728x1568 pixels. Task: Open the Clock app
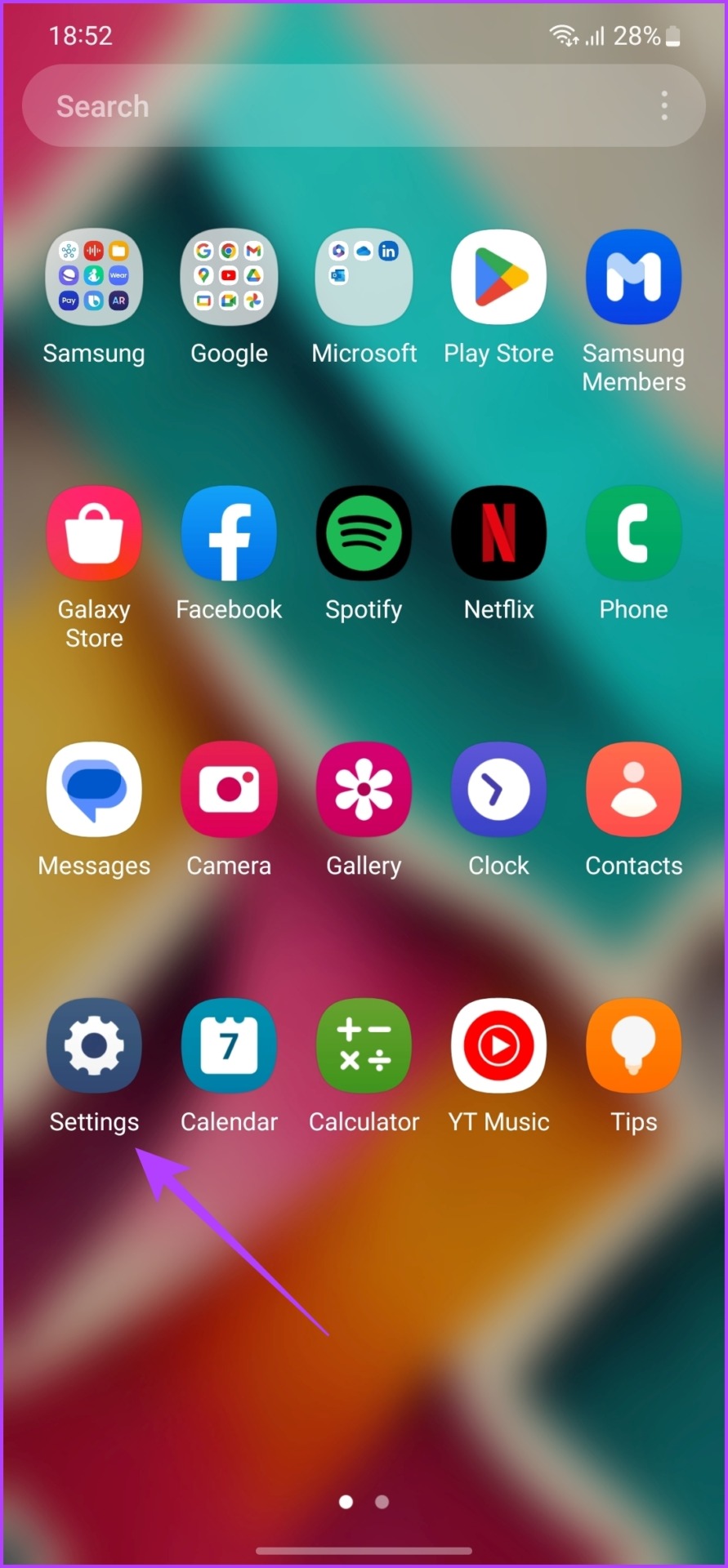click(x=498, y=789)
